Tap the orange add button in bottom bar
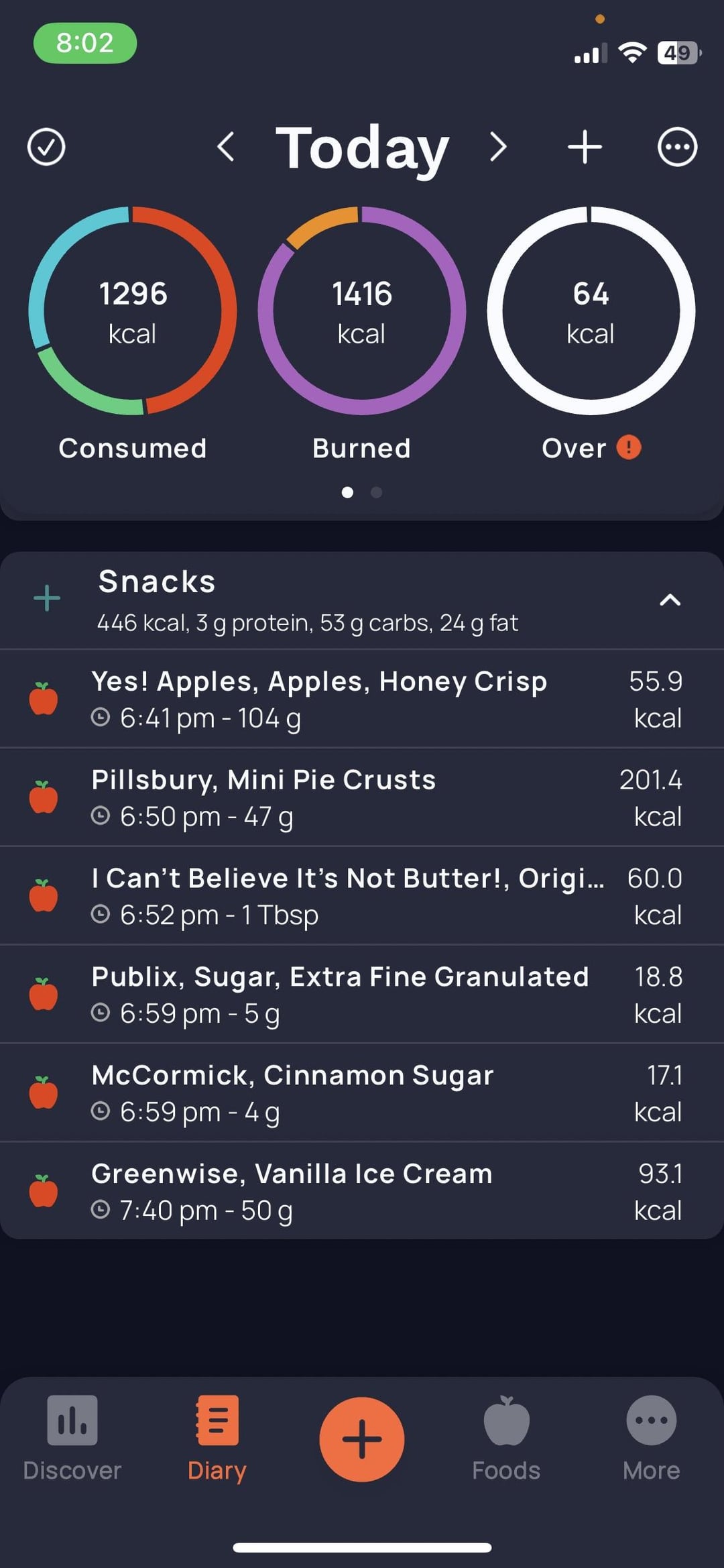This screenshot has height=1568, width=724. tap(362, 1439)
